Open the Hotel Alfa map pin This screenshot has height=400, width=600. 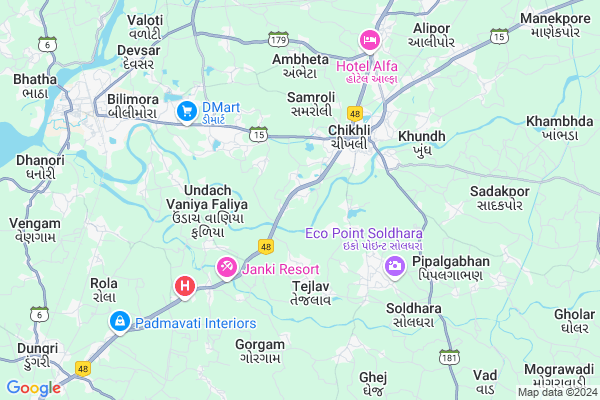point(371,41)
